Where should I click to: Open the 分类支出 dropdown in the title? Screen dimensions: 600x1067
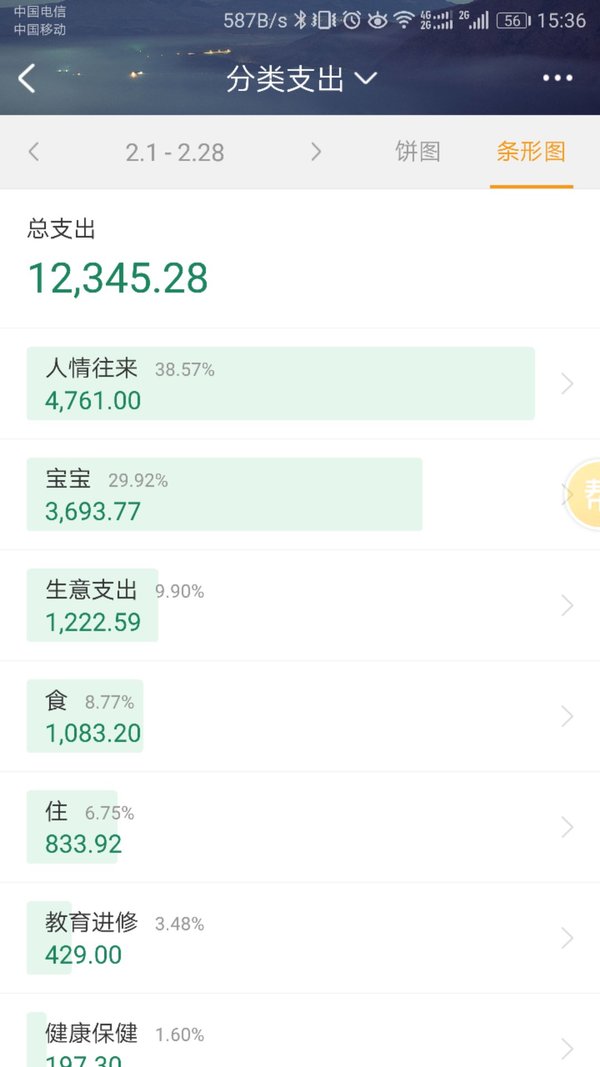tap(301, 79)
